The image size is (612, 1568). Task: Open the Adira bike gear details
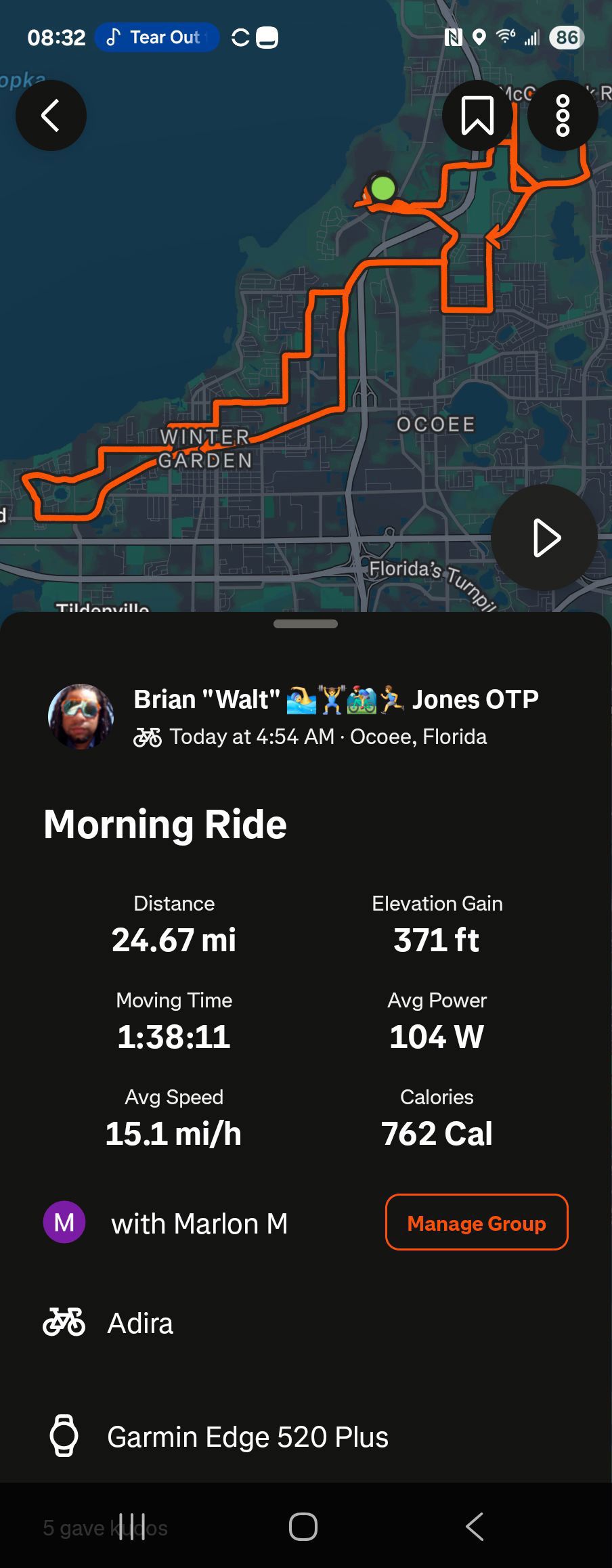tap(140, 1323)
